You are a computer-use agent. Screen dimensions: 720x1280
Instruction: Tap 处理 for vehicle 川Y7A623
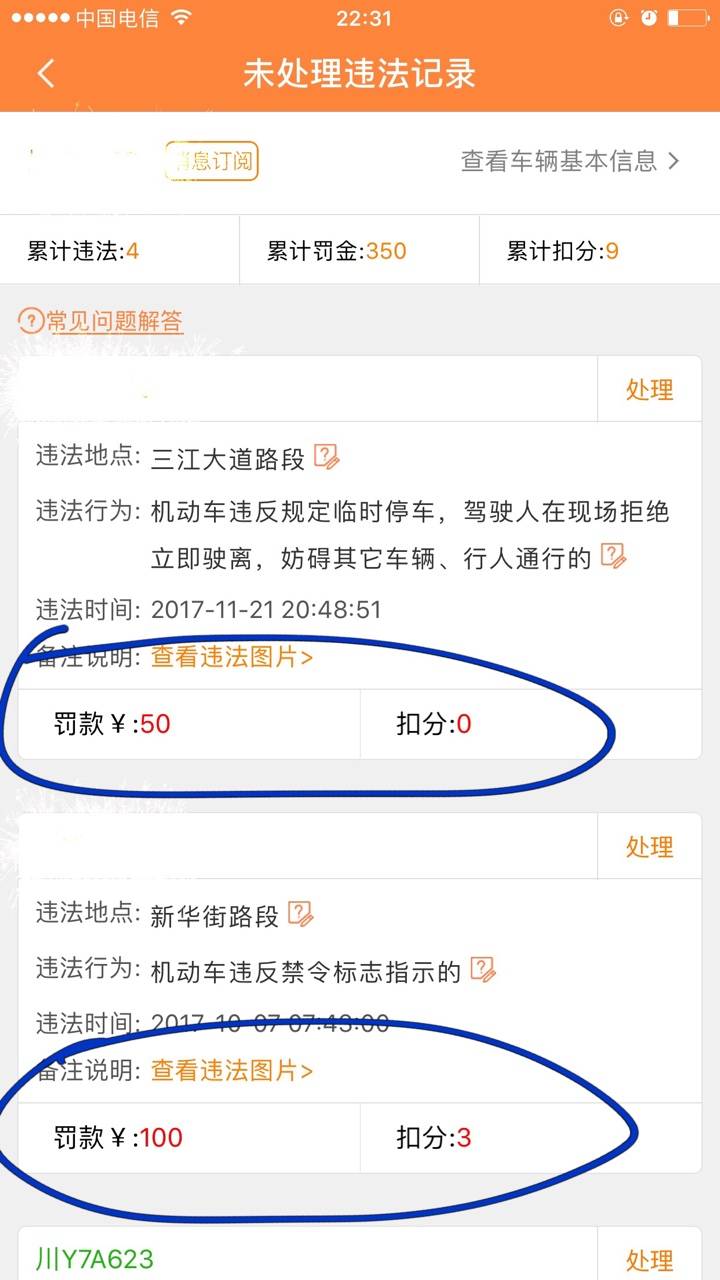649,1260
